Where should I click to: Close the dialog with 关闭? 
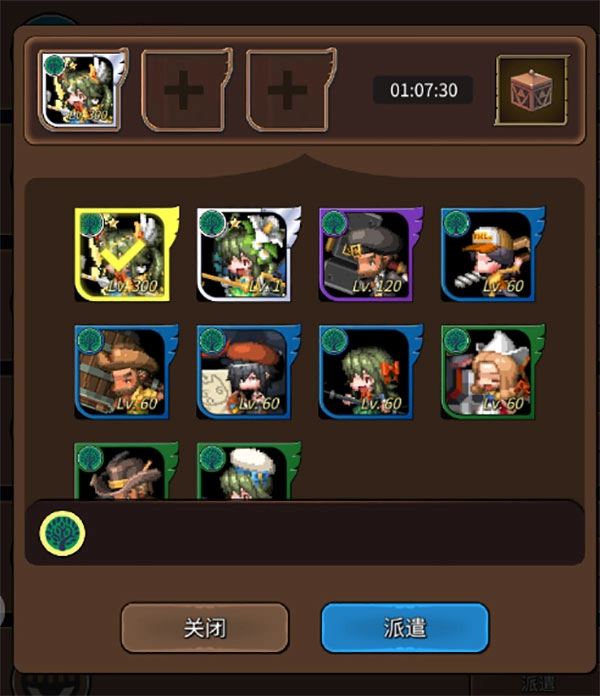(204, 628)
